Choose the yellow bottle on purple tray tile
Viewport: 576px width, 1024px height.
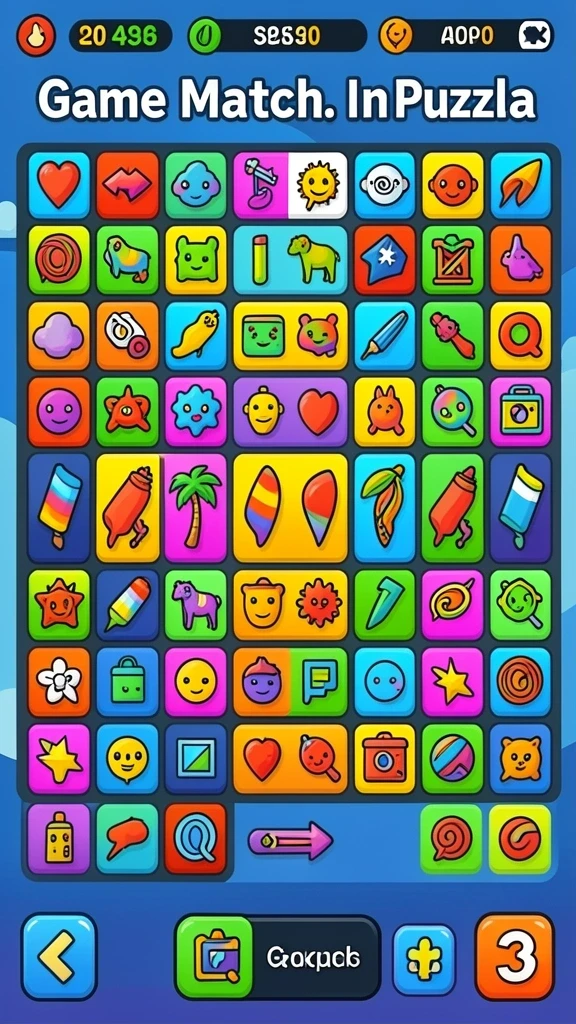click(x=59, y=839)
